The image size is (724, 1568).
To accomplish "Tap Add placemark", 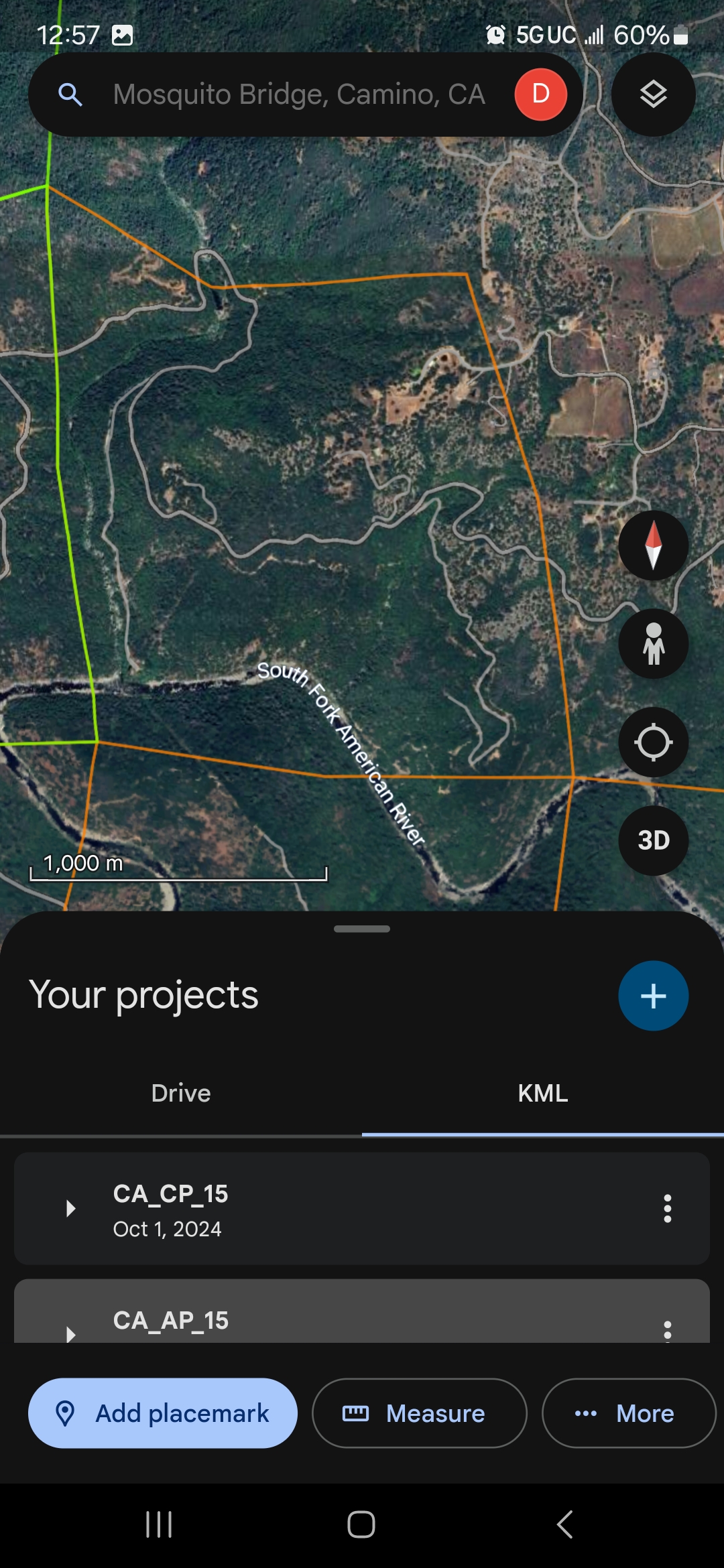I will pyautogui.click(x=163, y=1413).
